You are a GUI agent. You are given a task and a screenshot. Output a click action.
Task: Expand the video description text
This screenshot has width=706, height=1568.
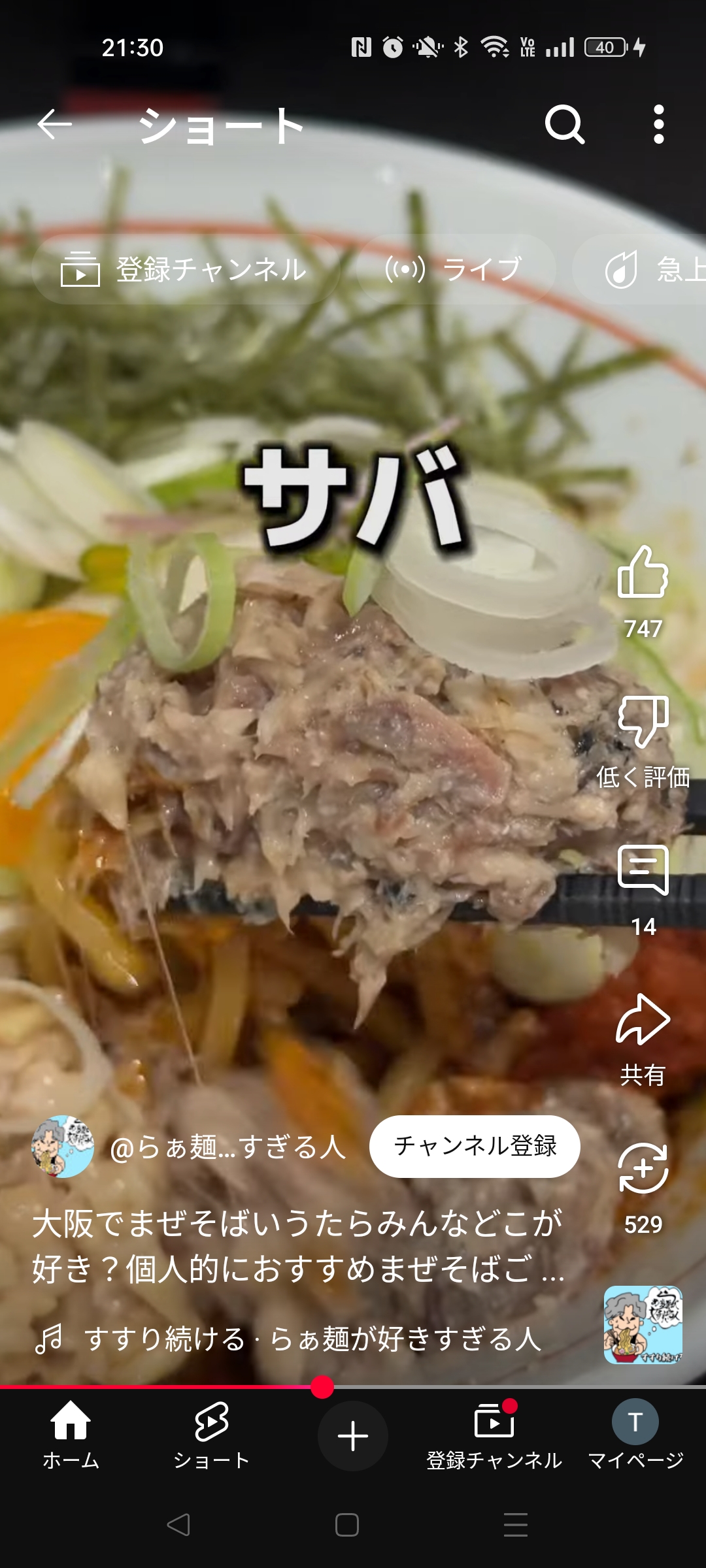tap(297, 1245)
